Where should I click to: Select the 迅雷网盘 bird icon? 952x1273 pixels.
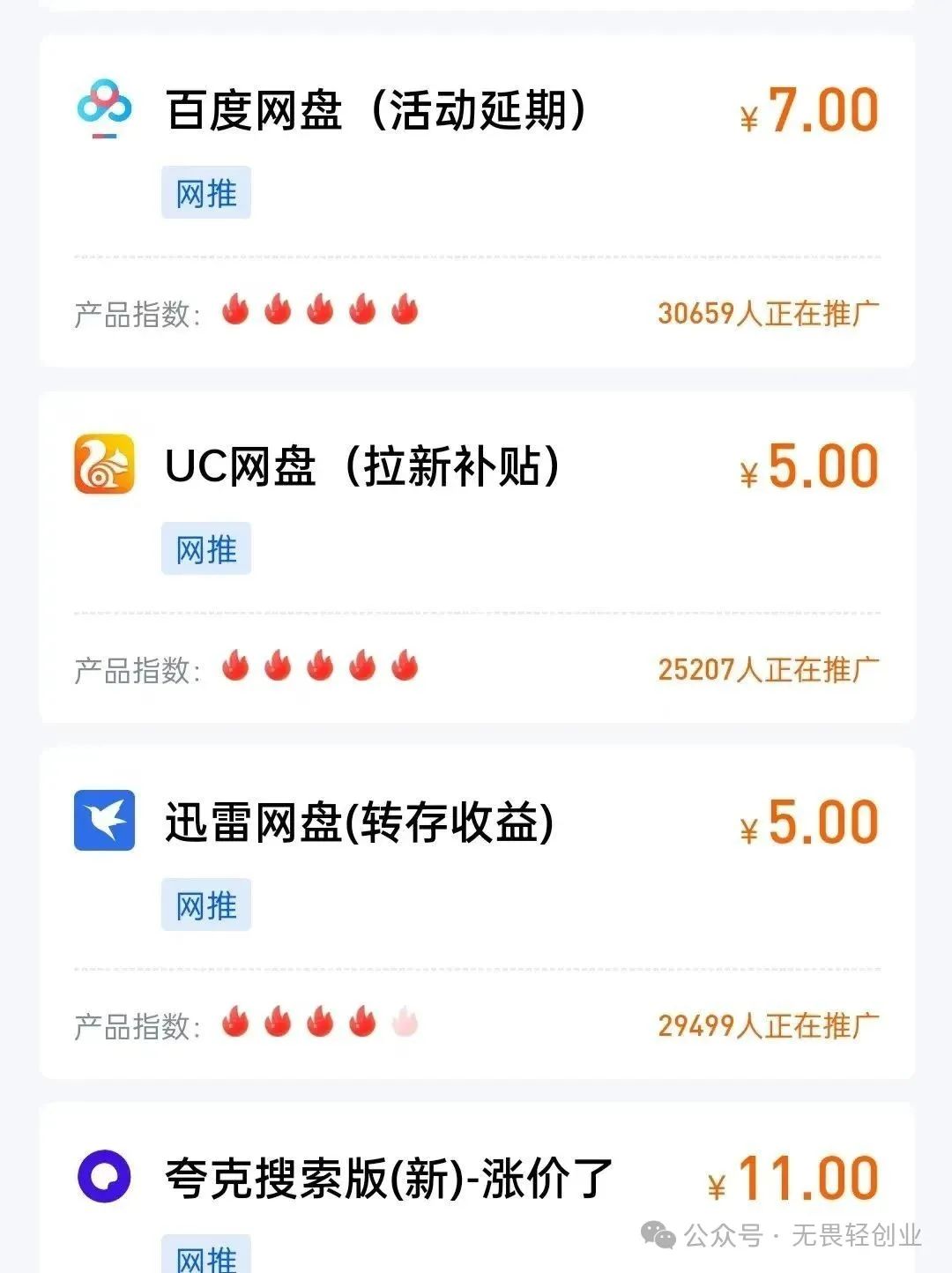click(103, 822)
